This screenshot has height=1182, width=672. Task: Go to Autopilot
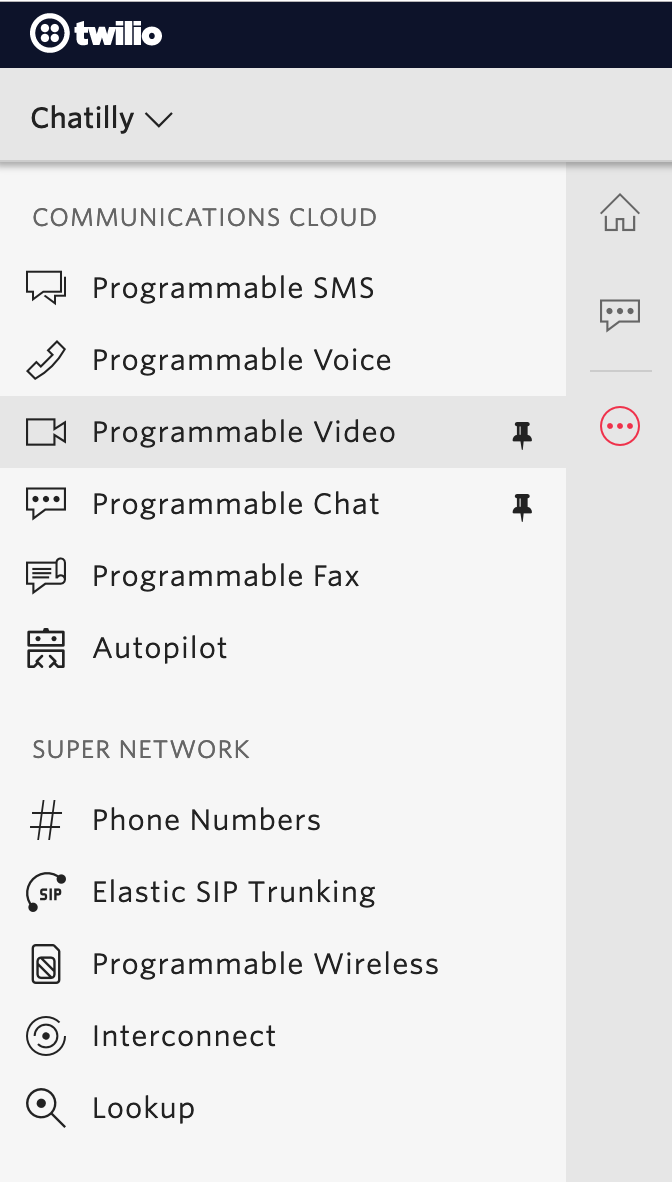(283, 648)
